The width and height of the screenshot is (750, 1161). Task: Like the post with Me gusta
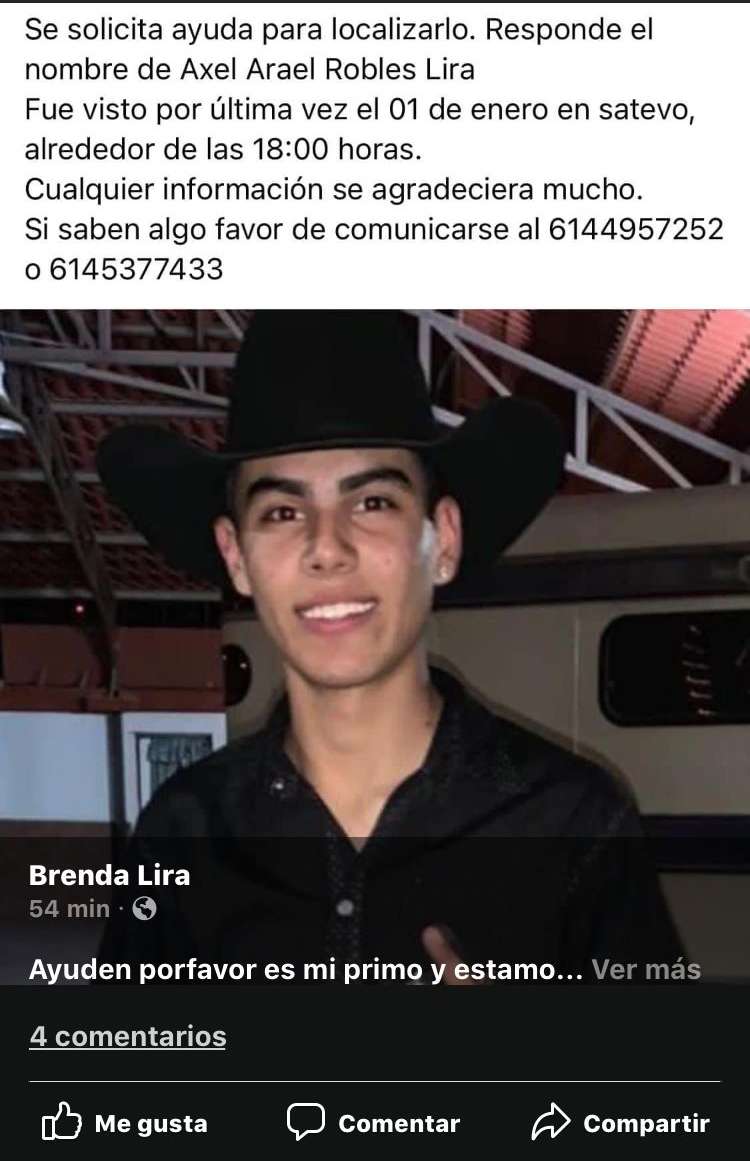[x=125, y=1123]
